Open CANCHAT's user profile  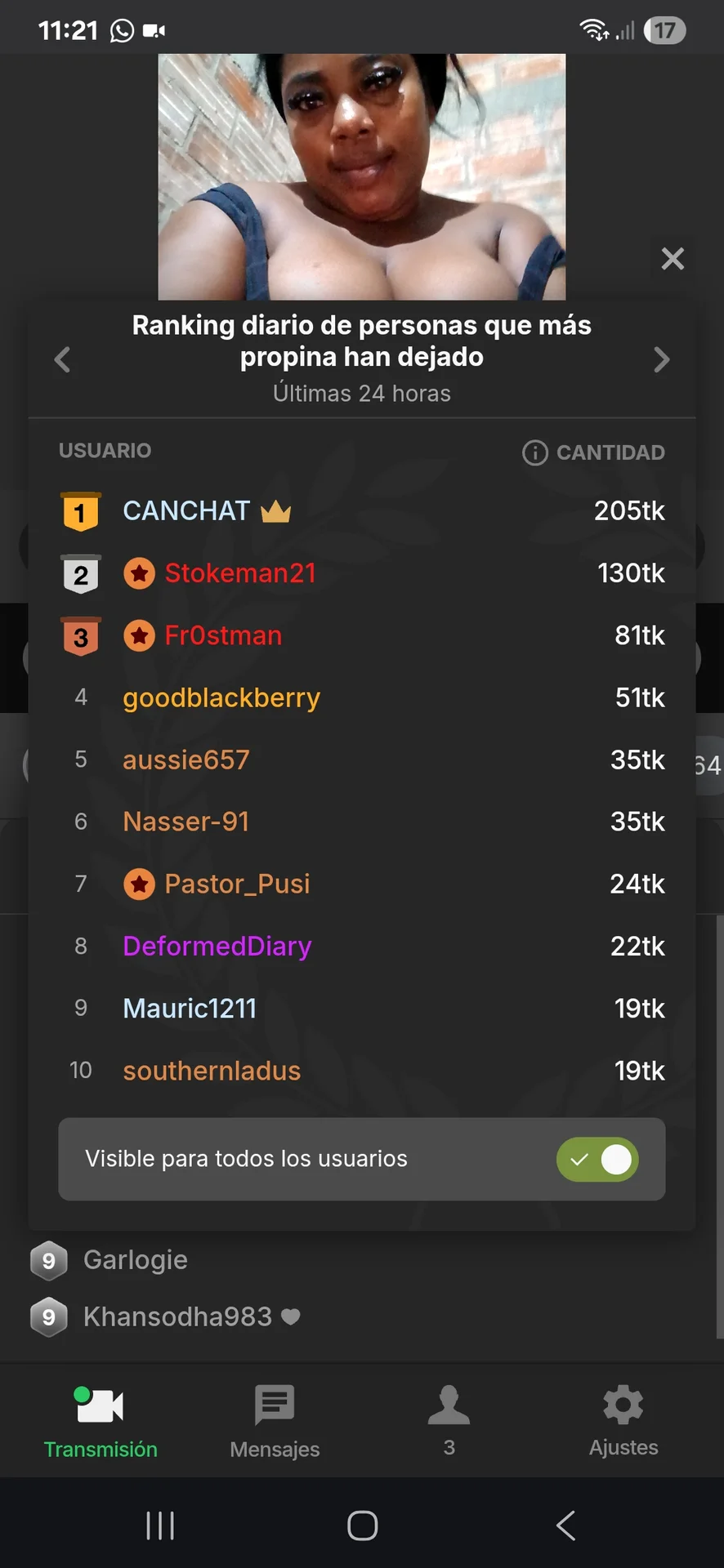coord(186,511)
